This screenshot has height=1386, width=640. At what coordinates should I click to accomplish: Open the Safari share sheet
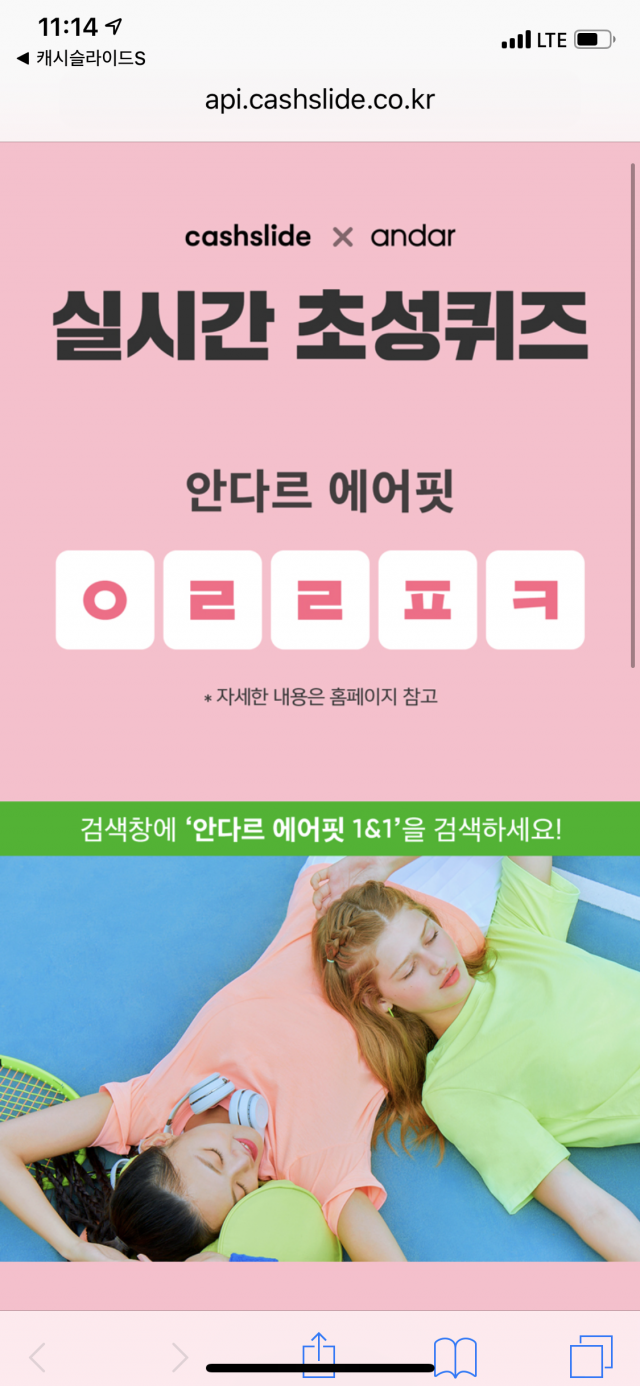318,1356
